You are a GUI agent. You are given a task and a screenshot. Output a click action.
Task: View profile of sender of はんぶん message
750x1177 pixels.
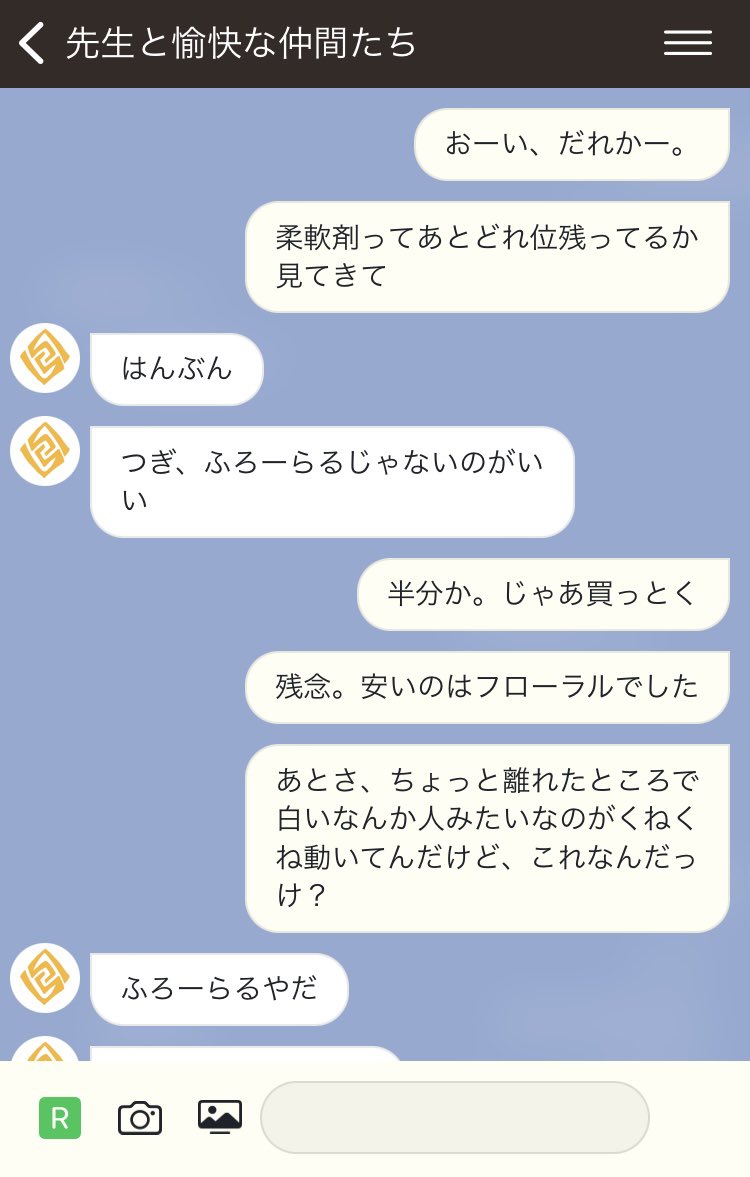pyautogui.click(x=45, y=358)
